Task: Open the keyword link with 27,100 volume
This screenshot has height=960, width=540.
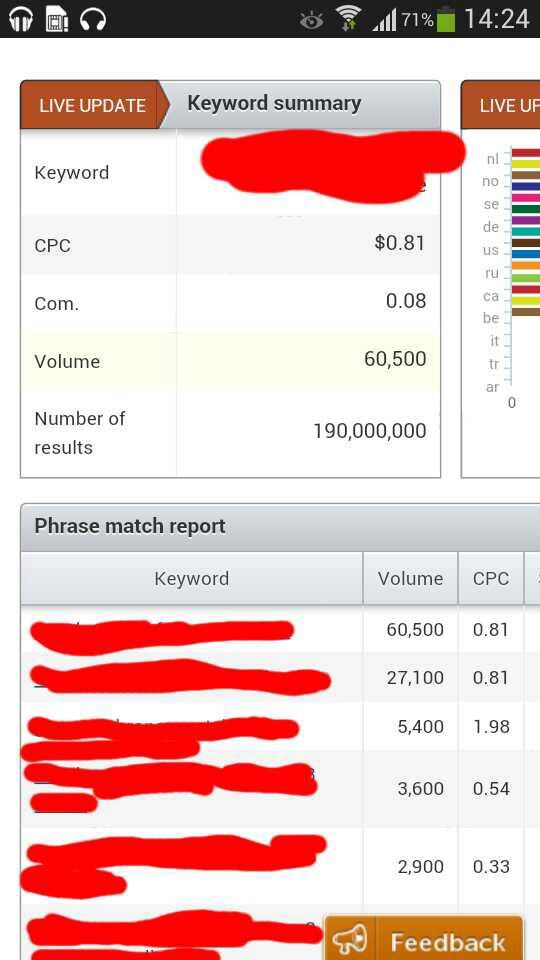Action: coord(181,678)
